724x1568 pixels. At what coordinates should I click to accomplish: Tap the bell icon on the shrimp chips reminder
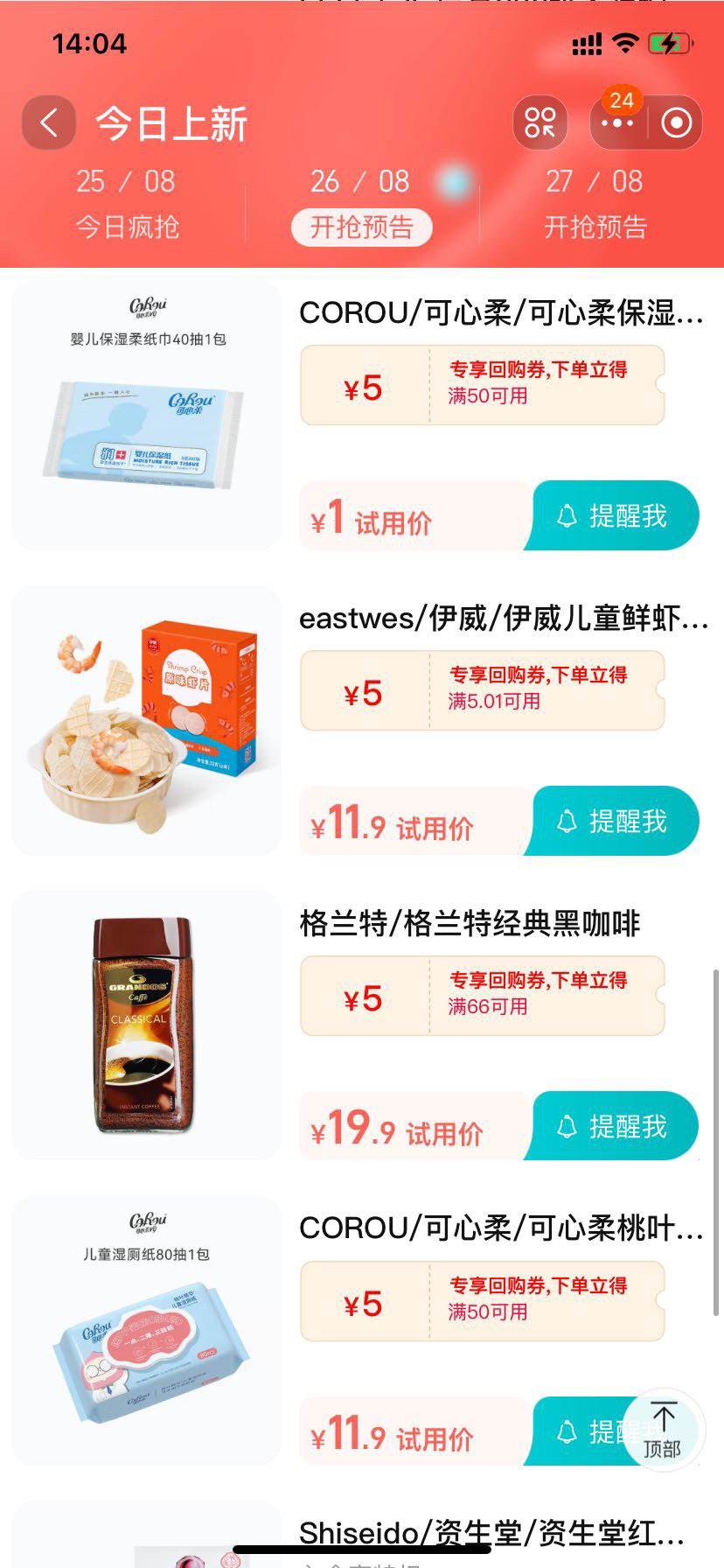(566, 821)
